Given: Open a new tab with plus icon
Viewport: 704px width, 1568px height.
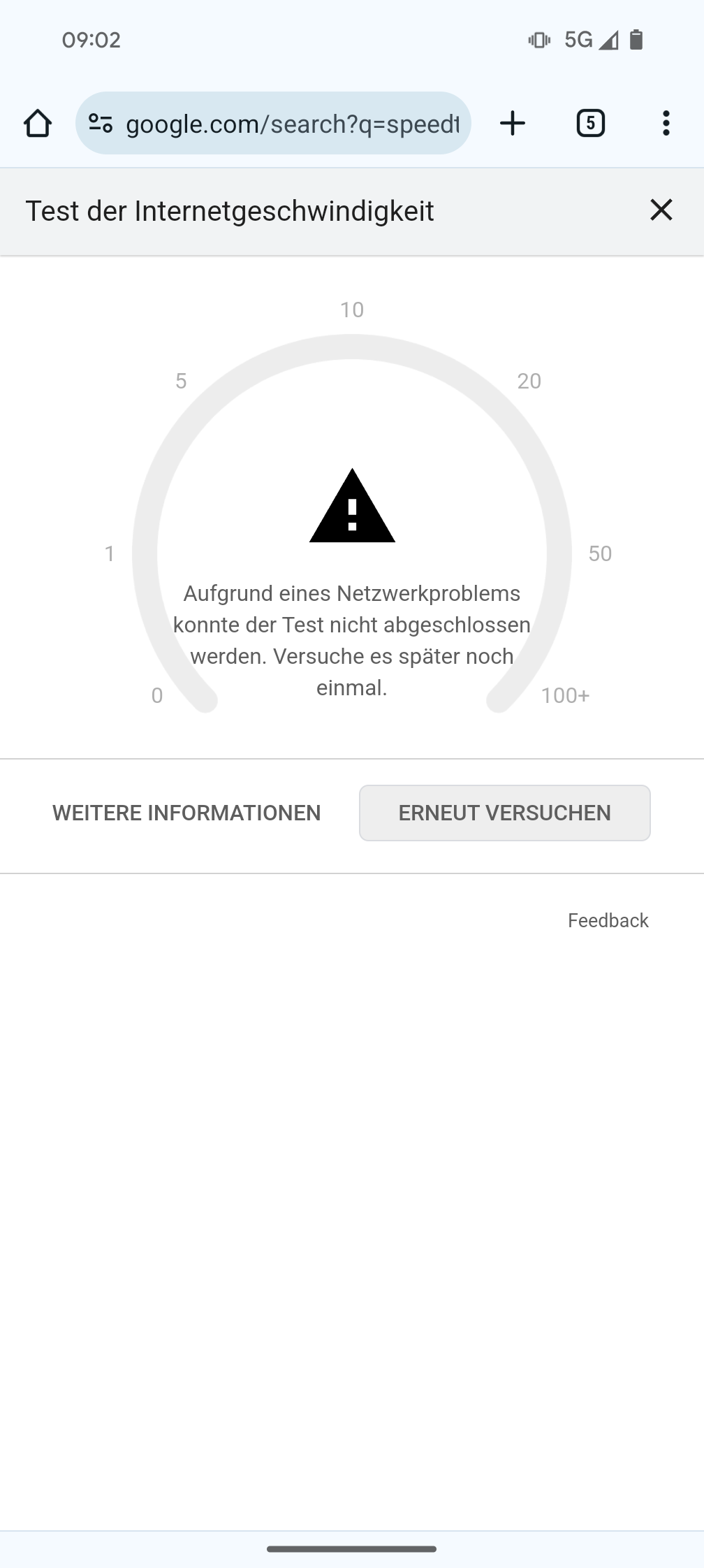Looking at the screenshot, I should coord(513,124).
